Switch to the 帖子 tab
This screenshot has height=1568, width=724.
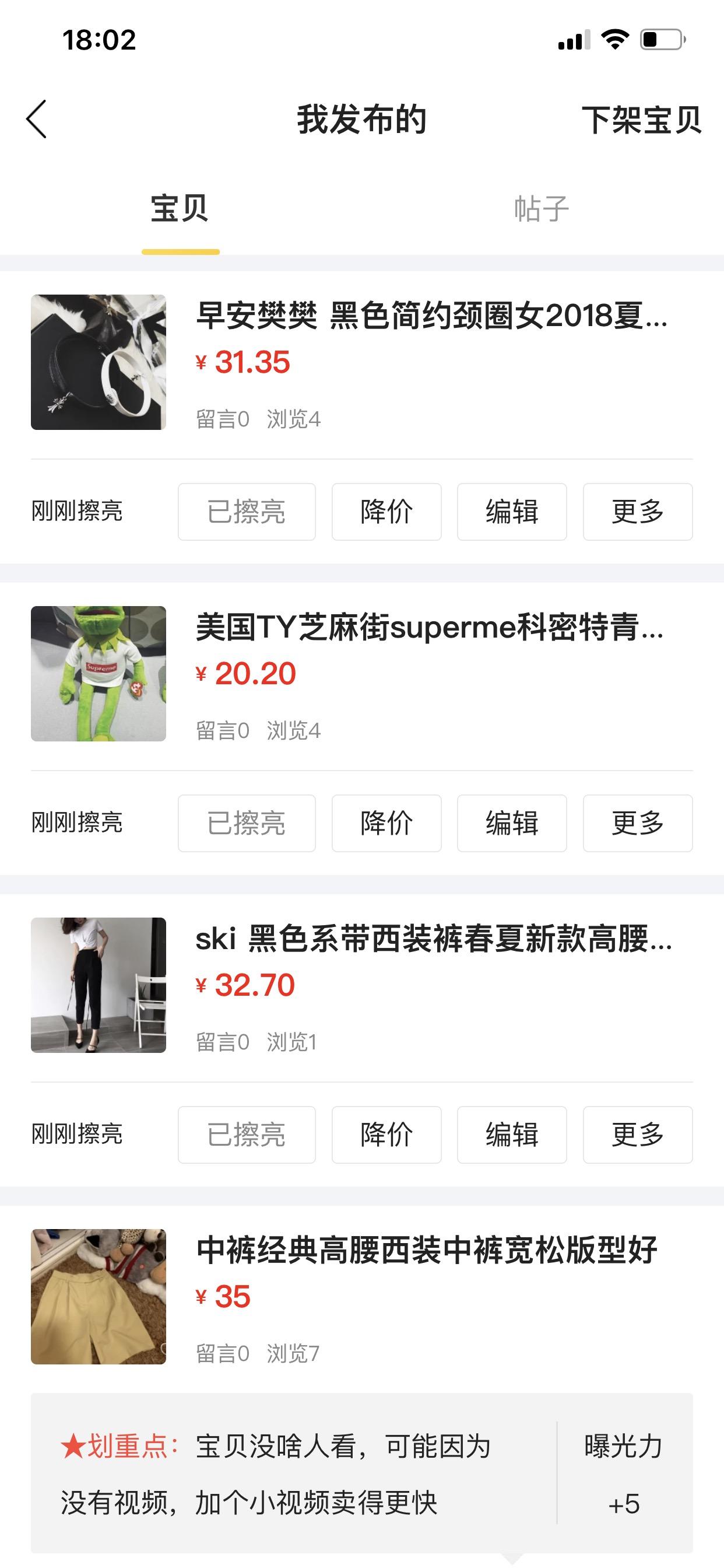click(x=541, y=209)
